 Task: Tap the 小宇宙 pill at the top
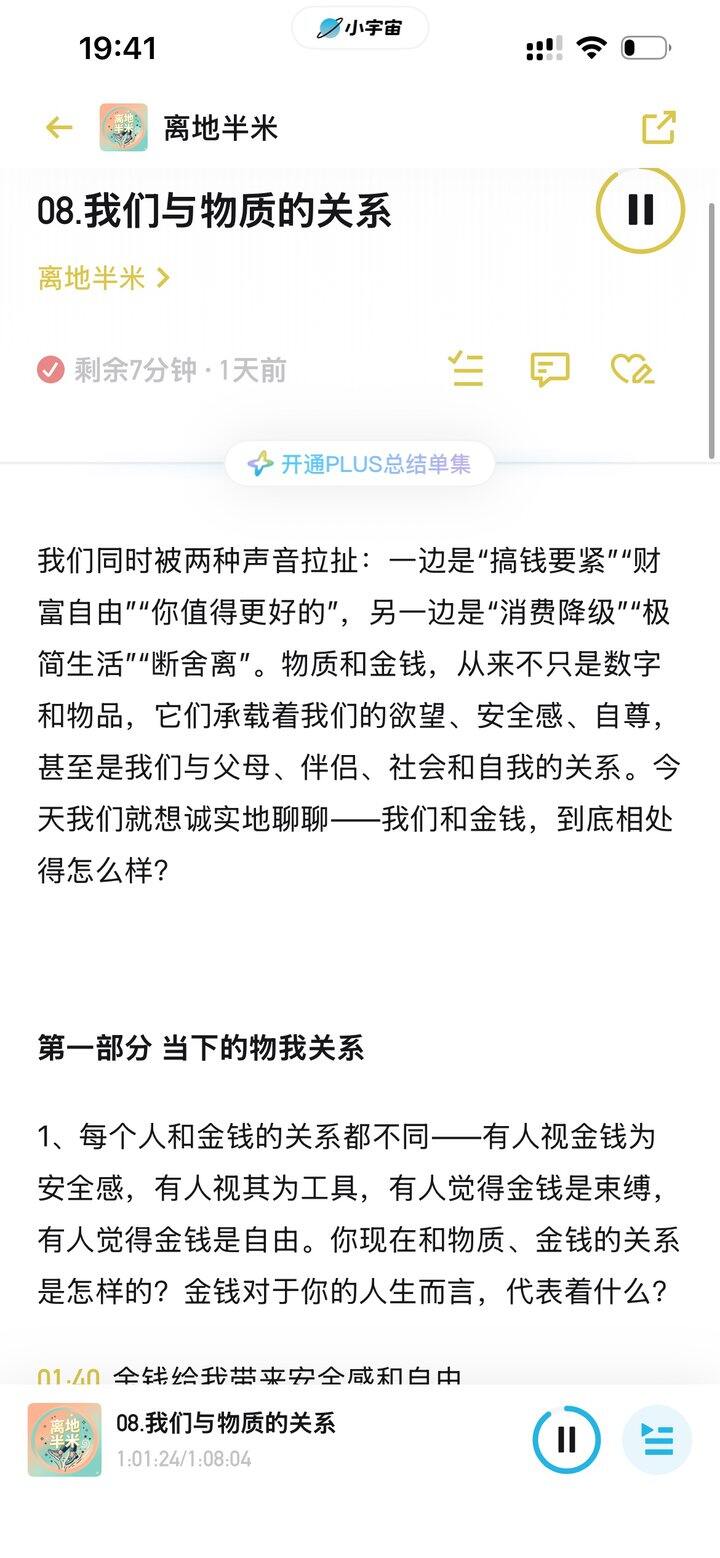(x=360, y=28)
